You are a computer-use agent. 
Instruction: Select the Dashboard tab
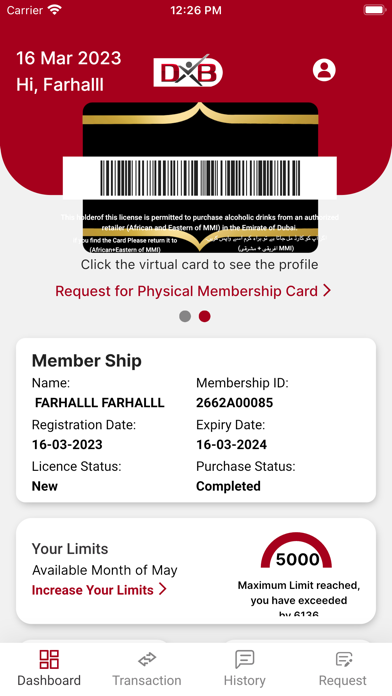coord(49,669)
